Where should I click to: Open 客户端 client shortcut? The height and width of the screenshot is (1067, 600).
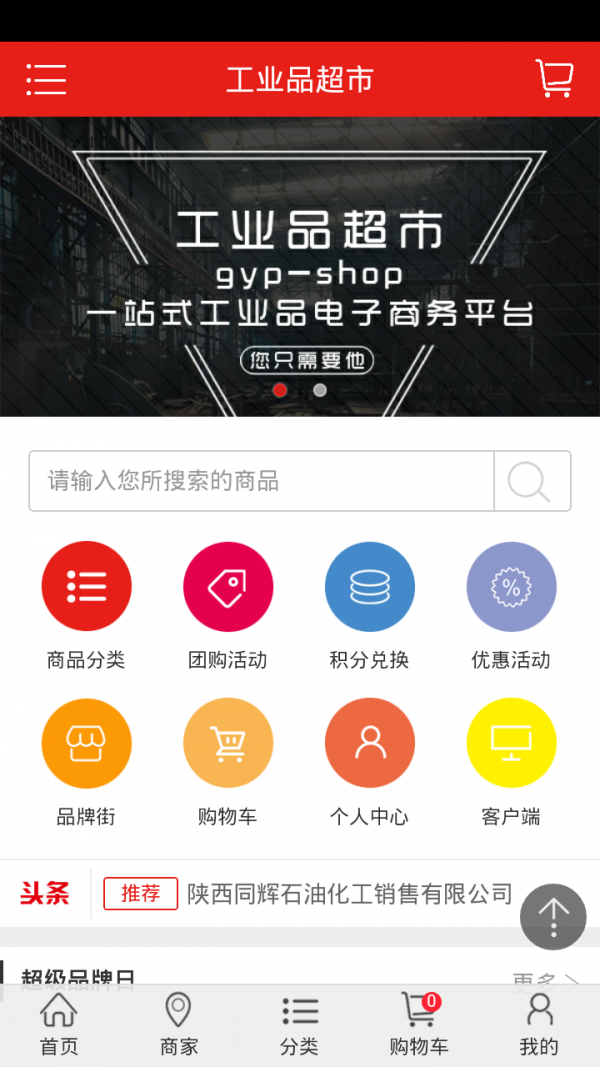coord(511,744)
